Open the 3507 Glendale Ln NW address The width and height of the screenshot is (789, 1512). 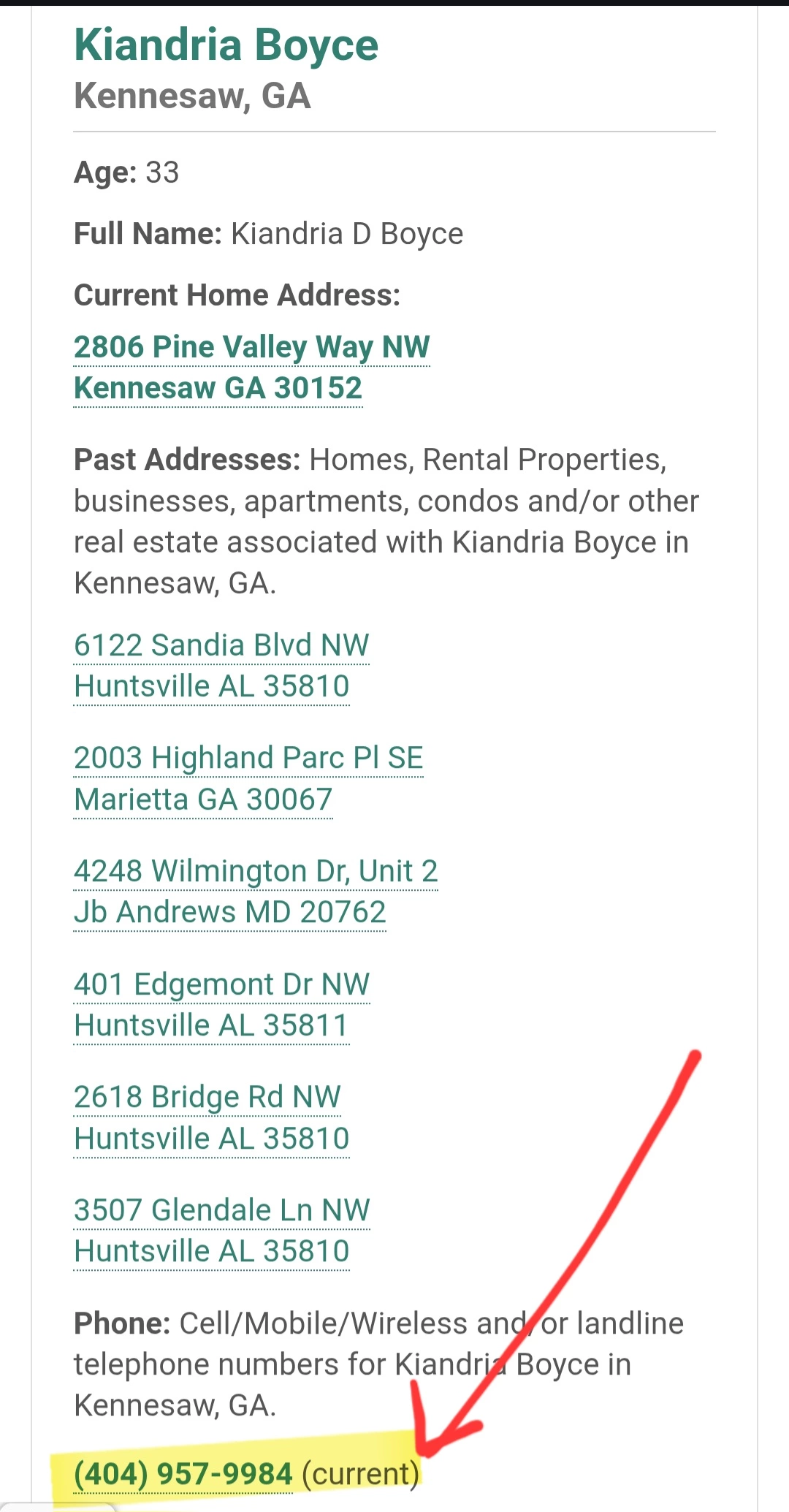click(x=221, y=1231)
